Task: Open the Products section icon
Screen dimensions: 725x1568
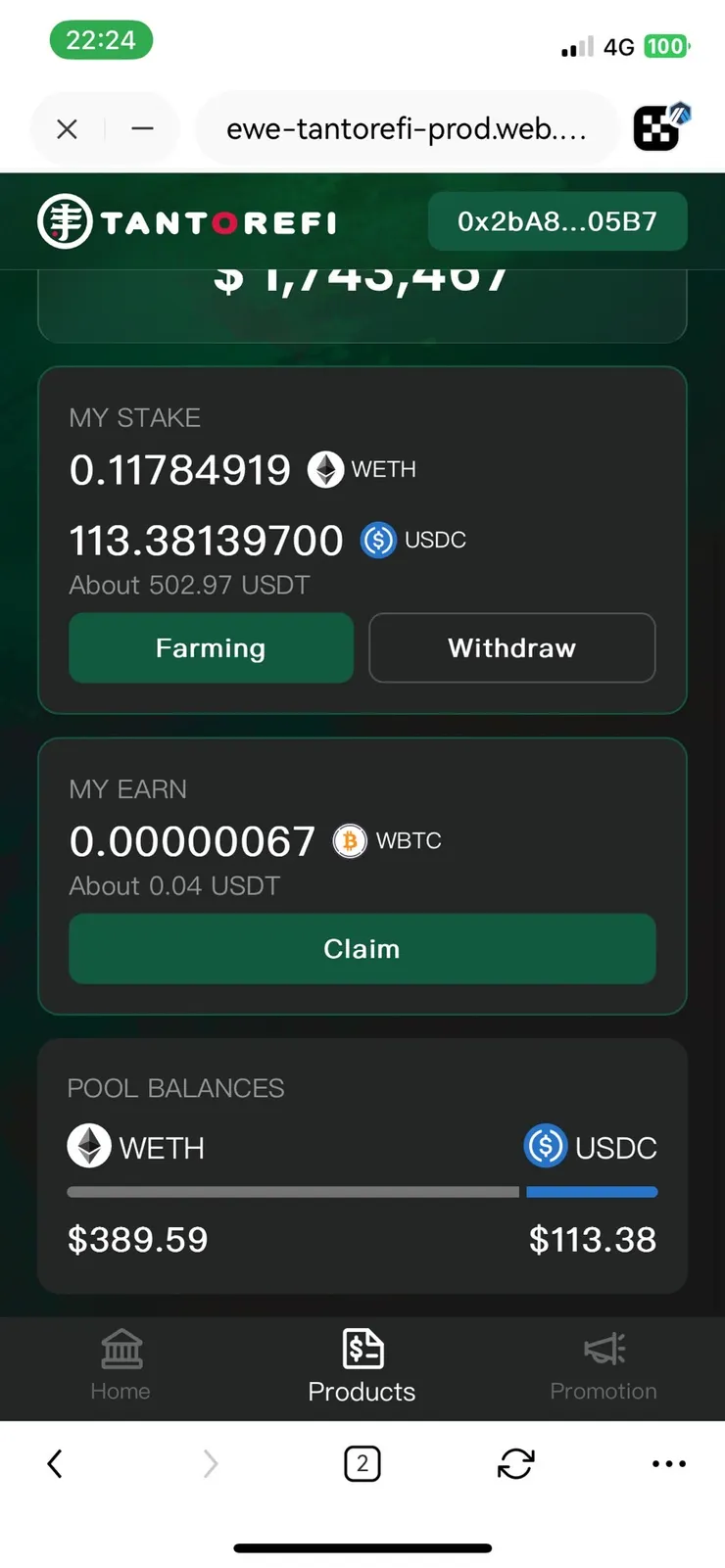Action: [362, 1348]
